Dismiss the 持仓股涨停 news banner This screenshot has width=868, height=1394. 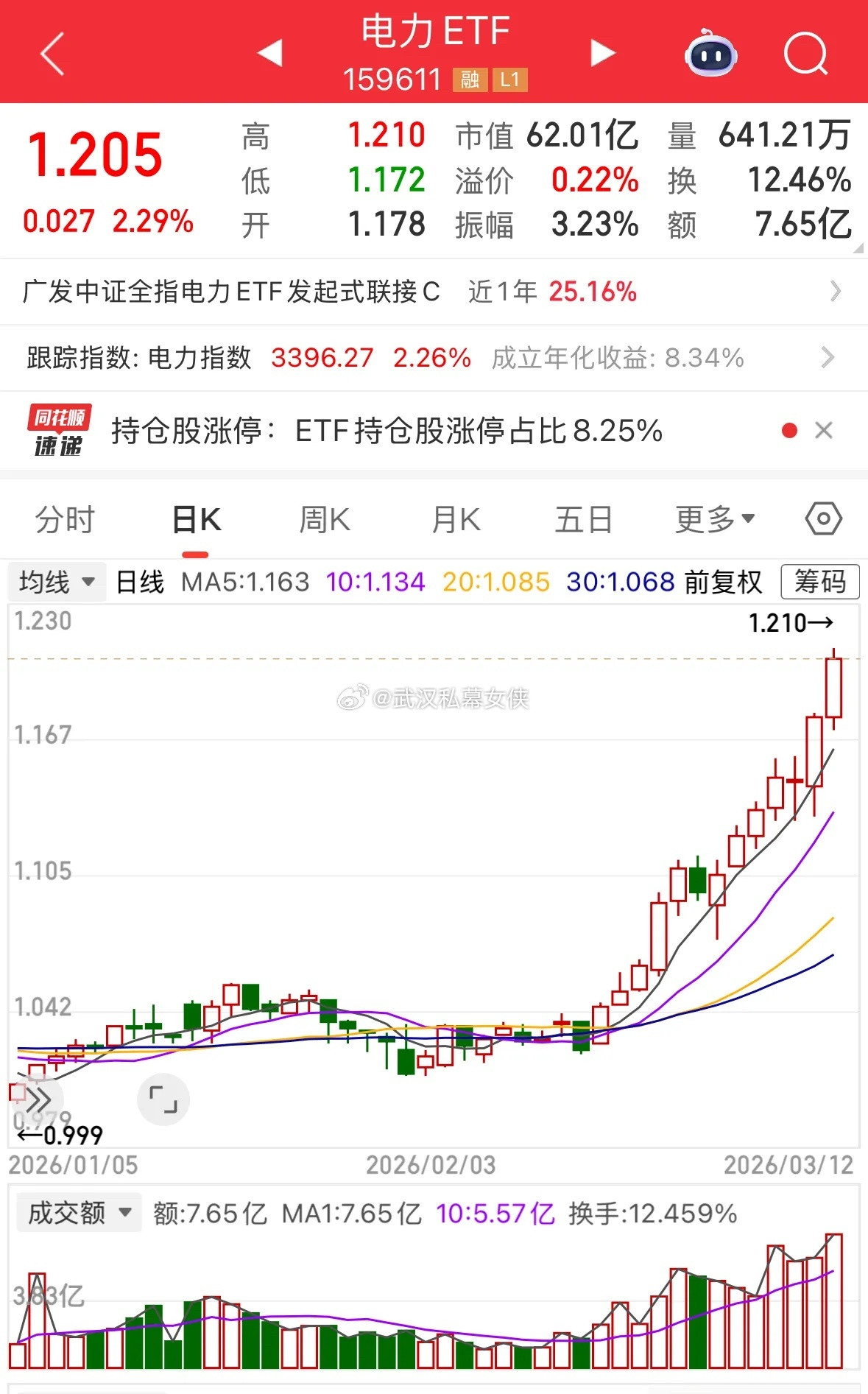point(825,430)
